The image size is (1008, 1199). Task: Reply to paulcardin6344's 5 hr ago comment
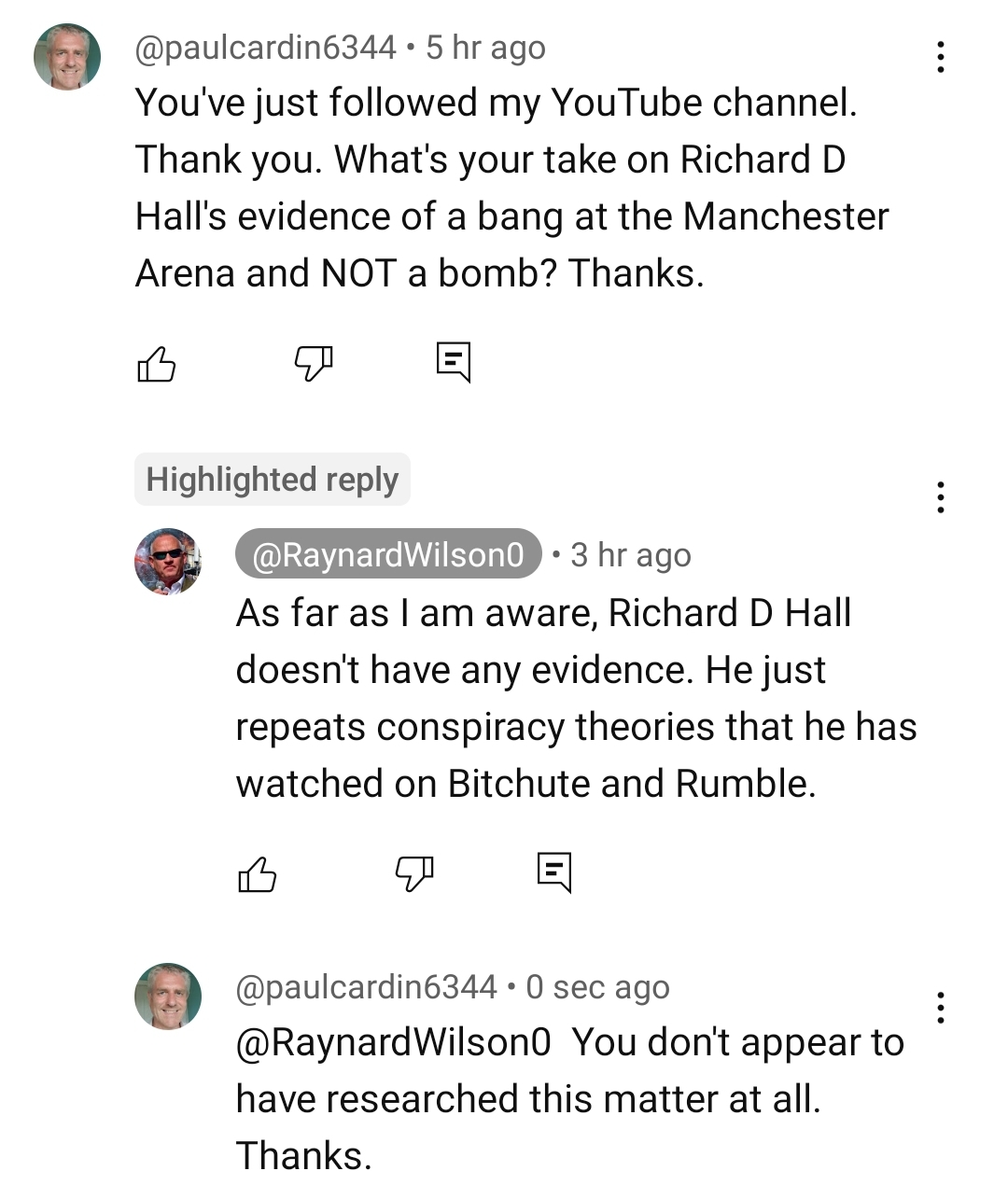click(454, 362)
